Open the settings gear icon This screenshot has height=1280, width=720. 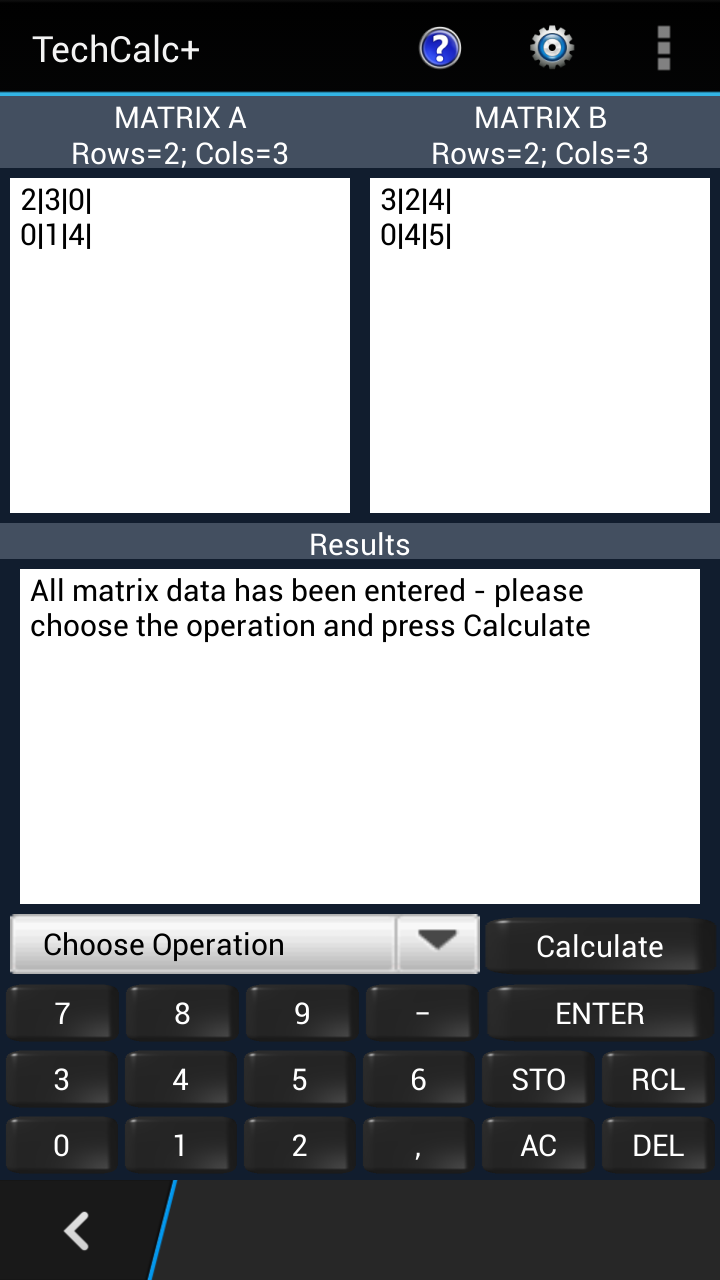(x=551, y=48)
